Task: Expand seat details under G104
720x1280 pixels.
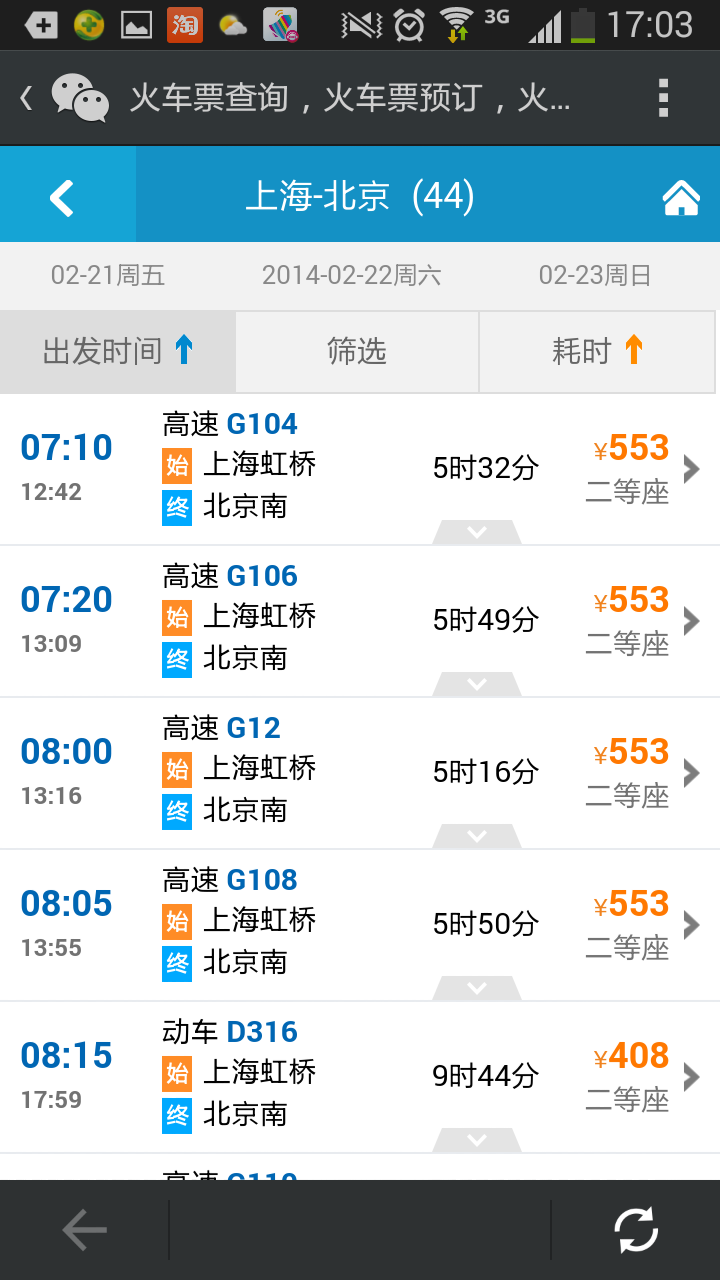Action: pos(477,532)
